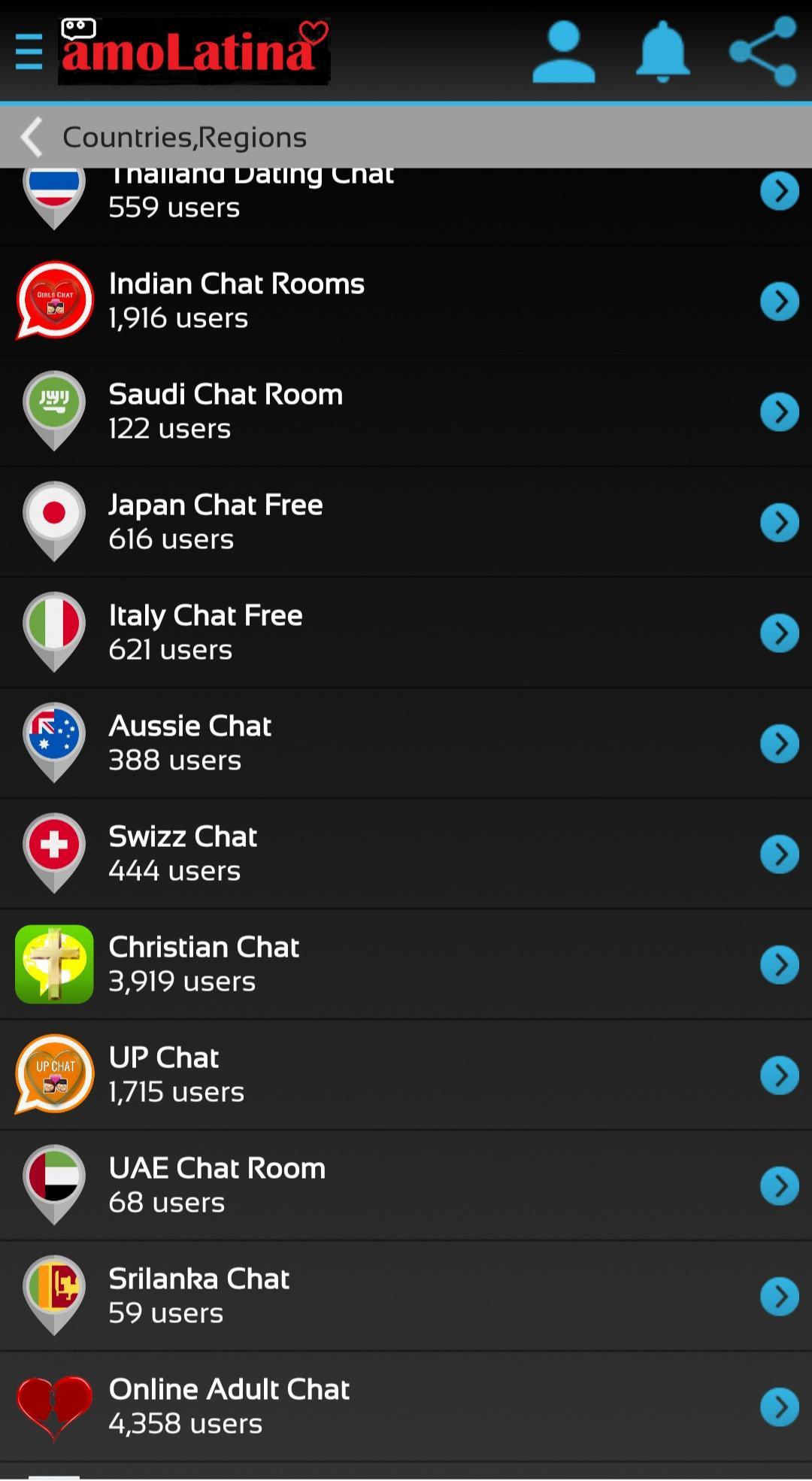
Task: Go back from Countries,Regions
Action: tap(32, 137)
